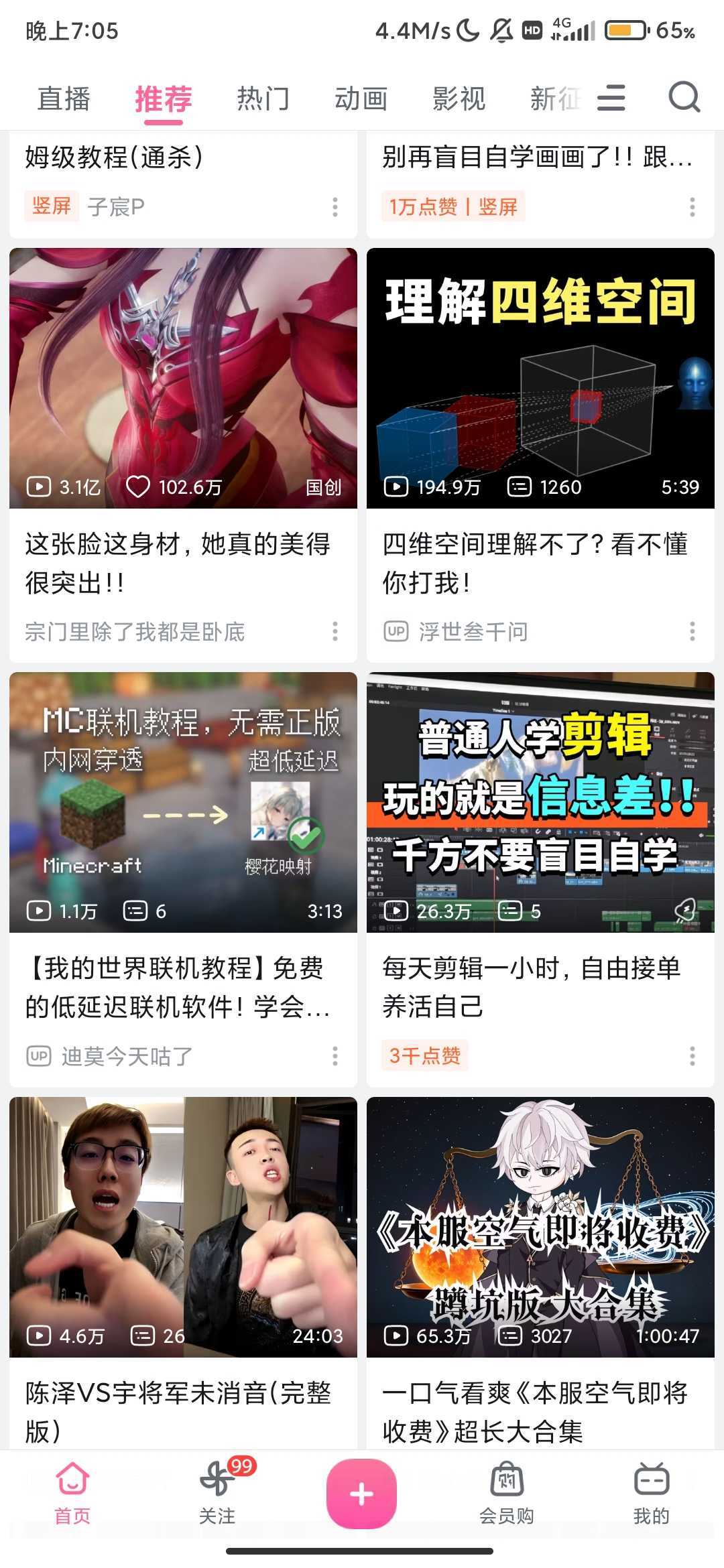Switch to the 动画 tab
The image size is (724, 1568).
pyautogui.click(x=361, y=99)
